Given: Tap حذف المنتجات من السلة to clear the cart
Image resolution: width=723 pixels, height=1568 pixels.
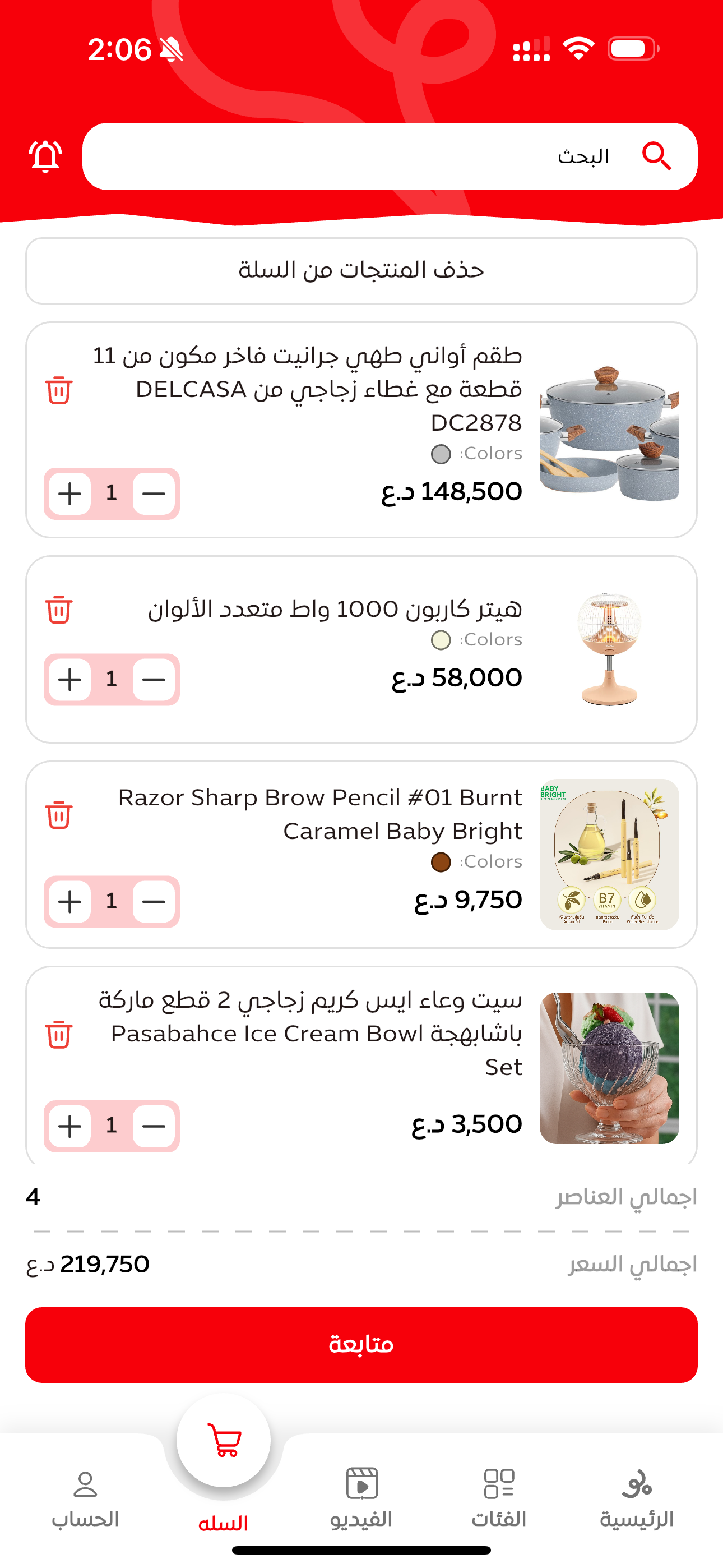Looking at the screenshot, I should 361,270.
